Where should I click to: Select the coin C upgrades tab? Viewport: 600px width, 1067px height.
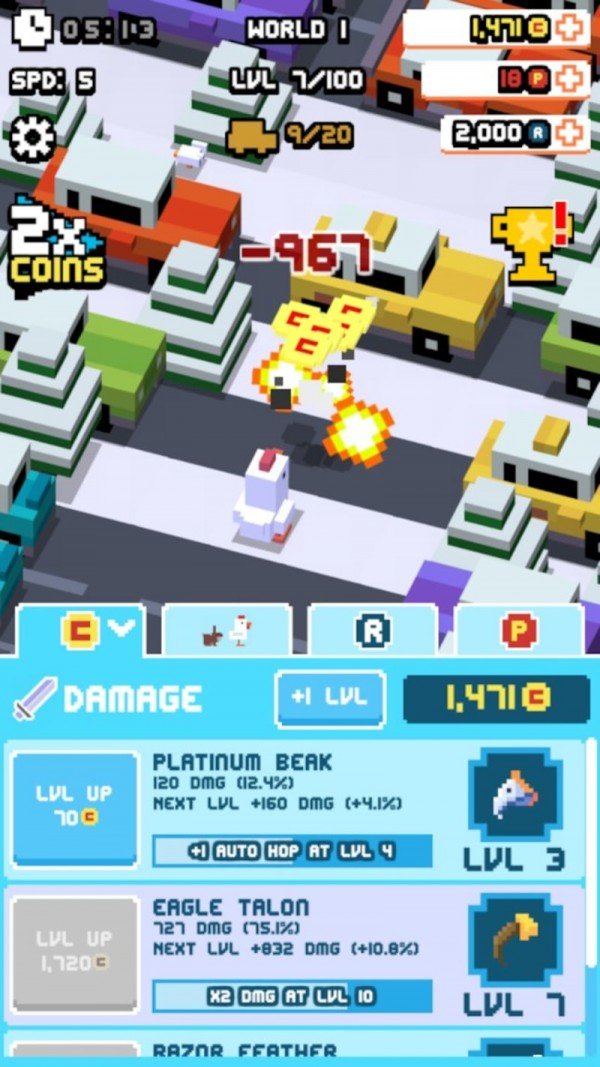(x=81, y=630)
